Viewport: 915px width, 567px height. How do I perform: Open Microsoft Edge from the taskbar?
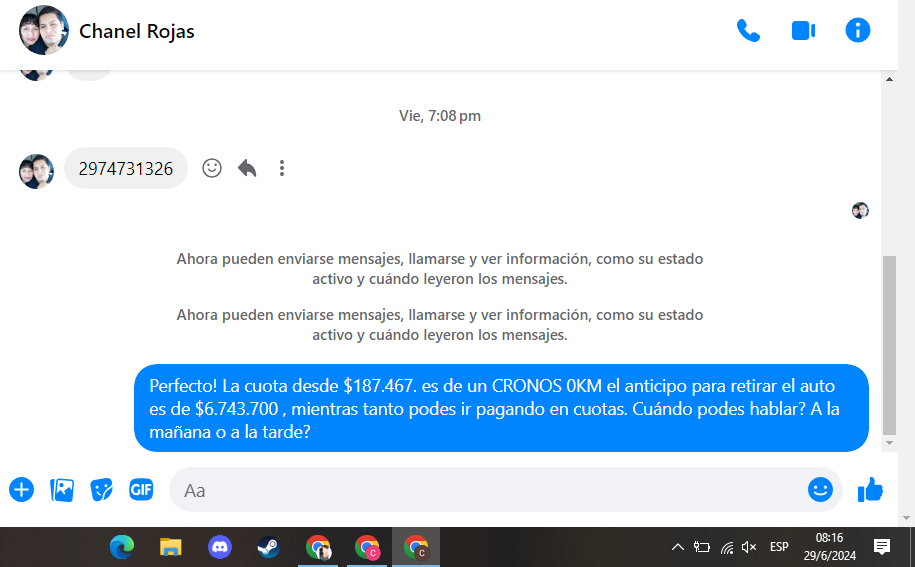click(122, 547)
